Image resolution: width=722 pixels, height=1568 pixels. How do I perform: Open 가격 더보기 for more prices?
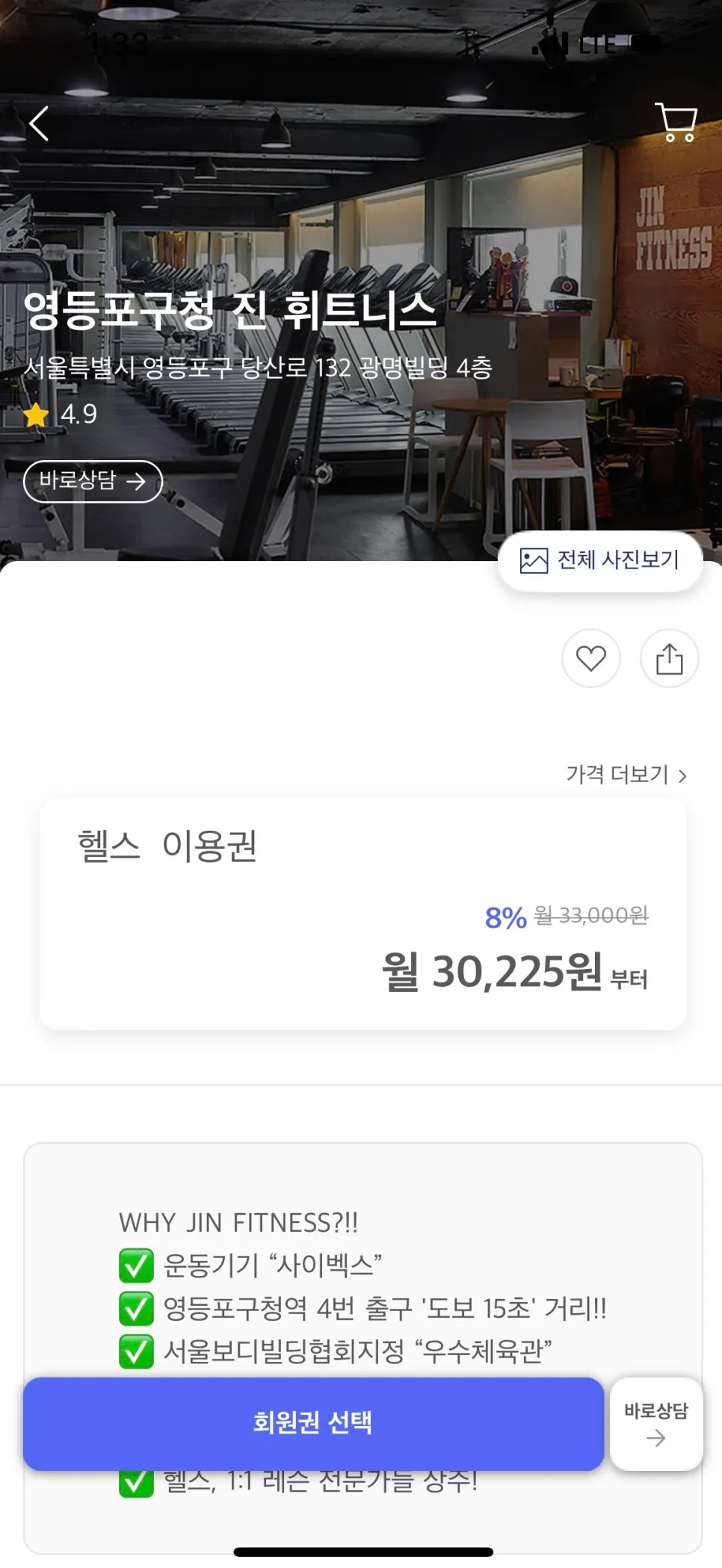coord(626,775)
